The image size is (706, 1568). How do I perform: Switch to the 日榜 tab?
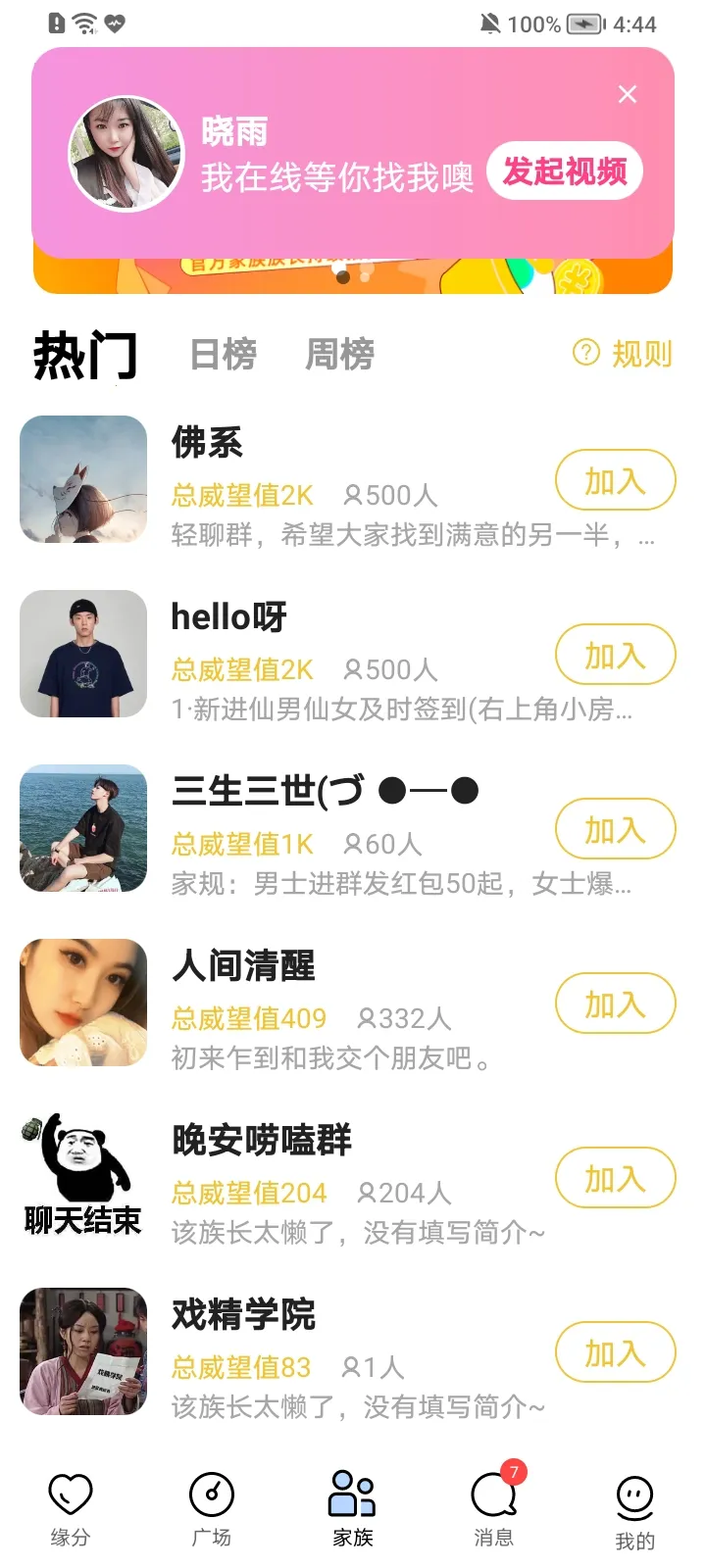pos(223,354)
